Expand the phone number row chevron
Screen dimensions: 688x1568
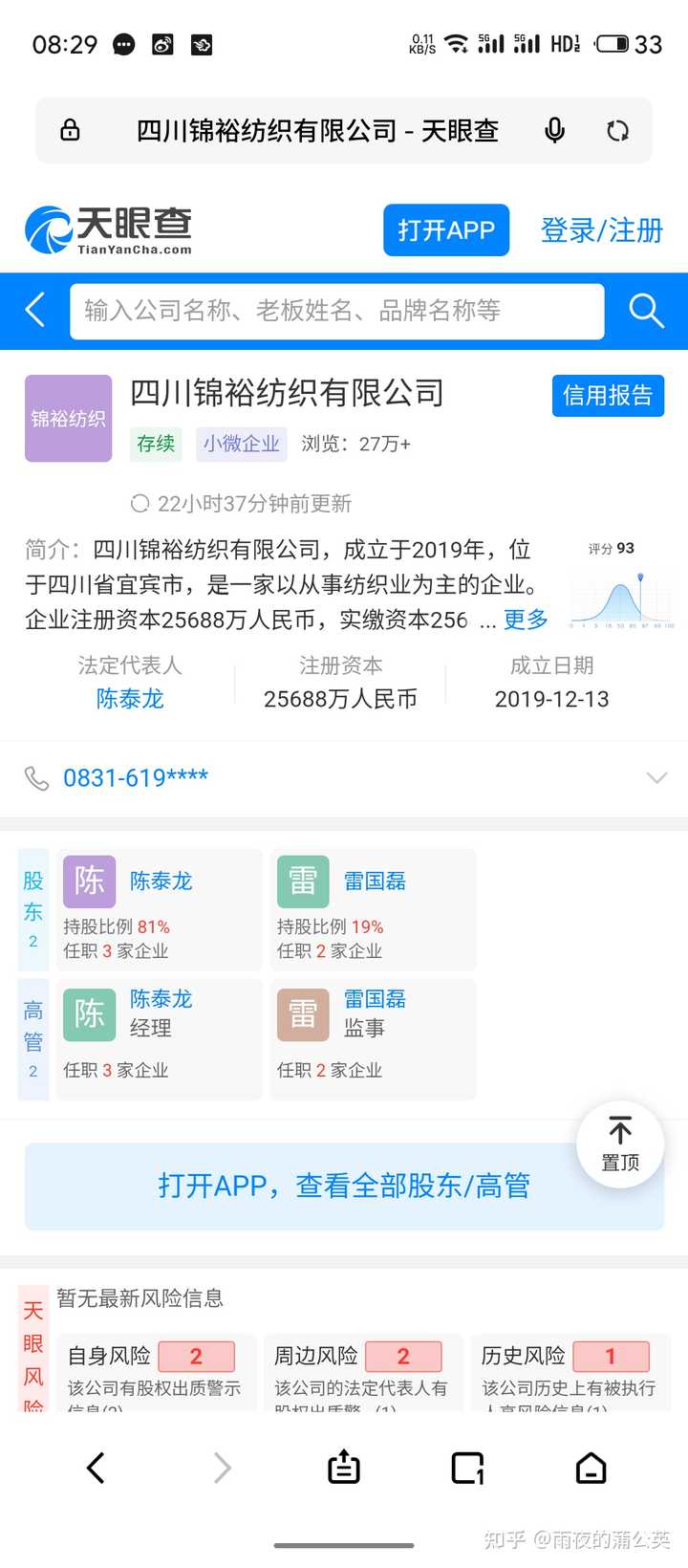(656, 777)
